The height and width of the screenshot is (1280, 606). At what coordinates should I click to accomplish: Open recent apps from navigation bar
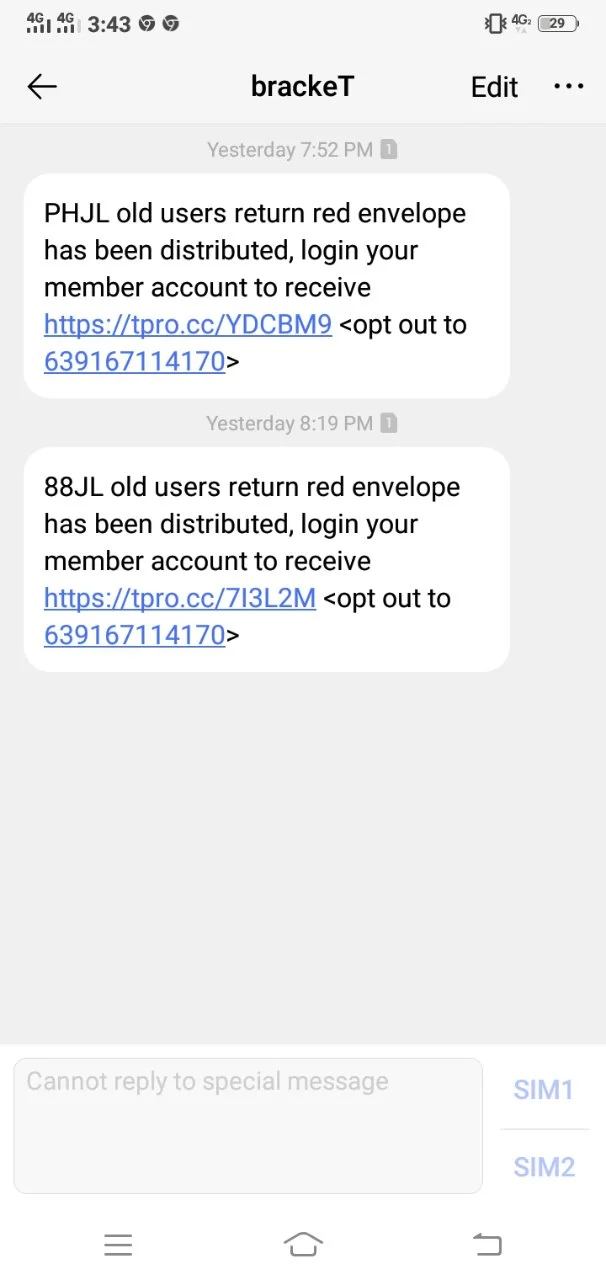(118, 1244)
